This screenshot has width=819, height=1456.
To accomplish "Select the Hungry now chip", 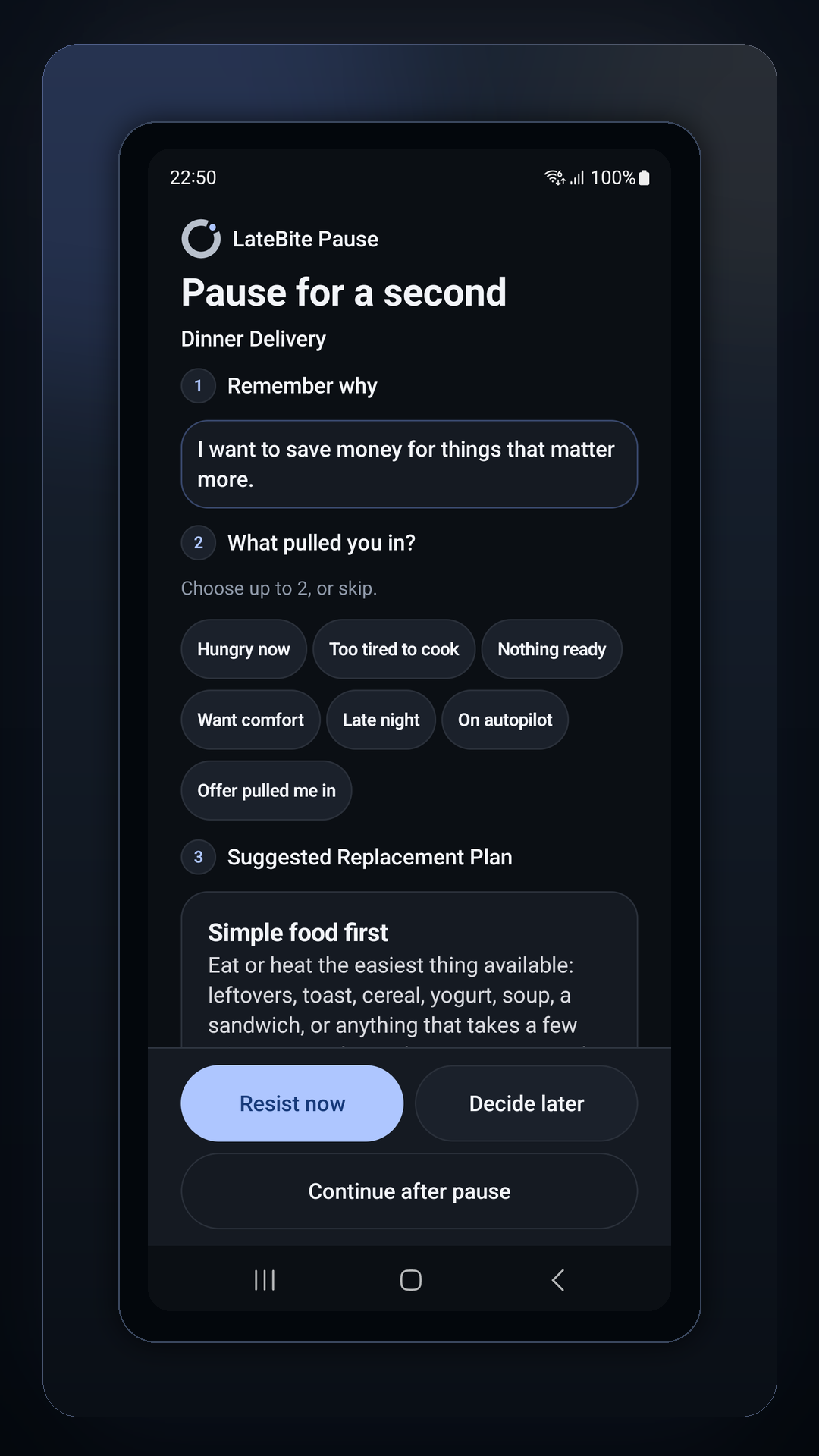I will pyautogui.click(x=243, y=649).
